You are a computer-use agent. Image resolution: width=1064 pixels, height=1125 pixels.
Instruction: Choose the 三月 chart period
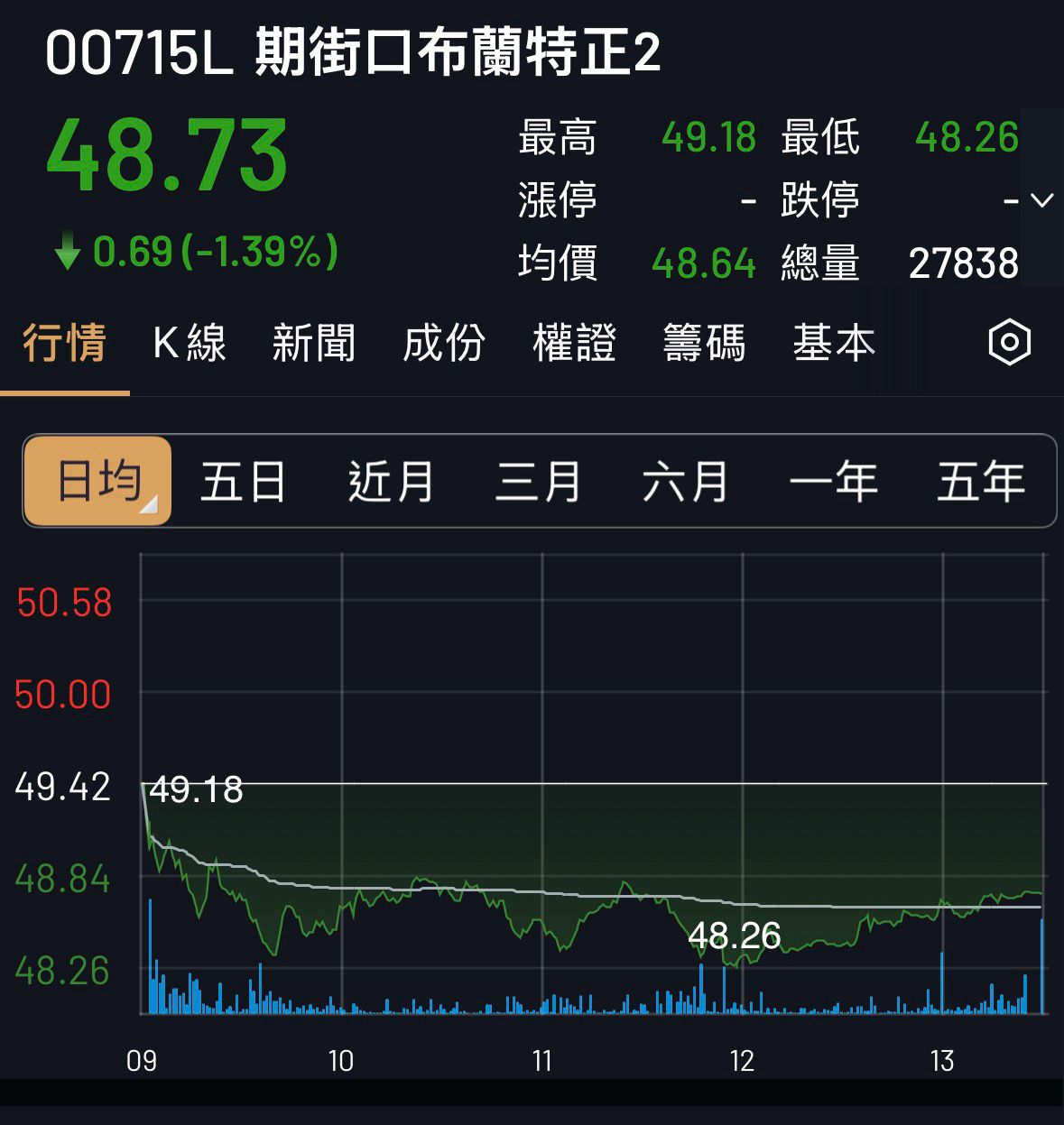539,481
